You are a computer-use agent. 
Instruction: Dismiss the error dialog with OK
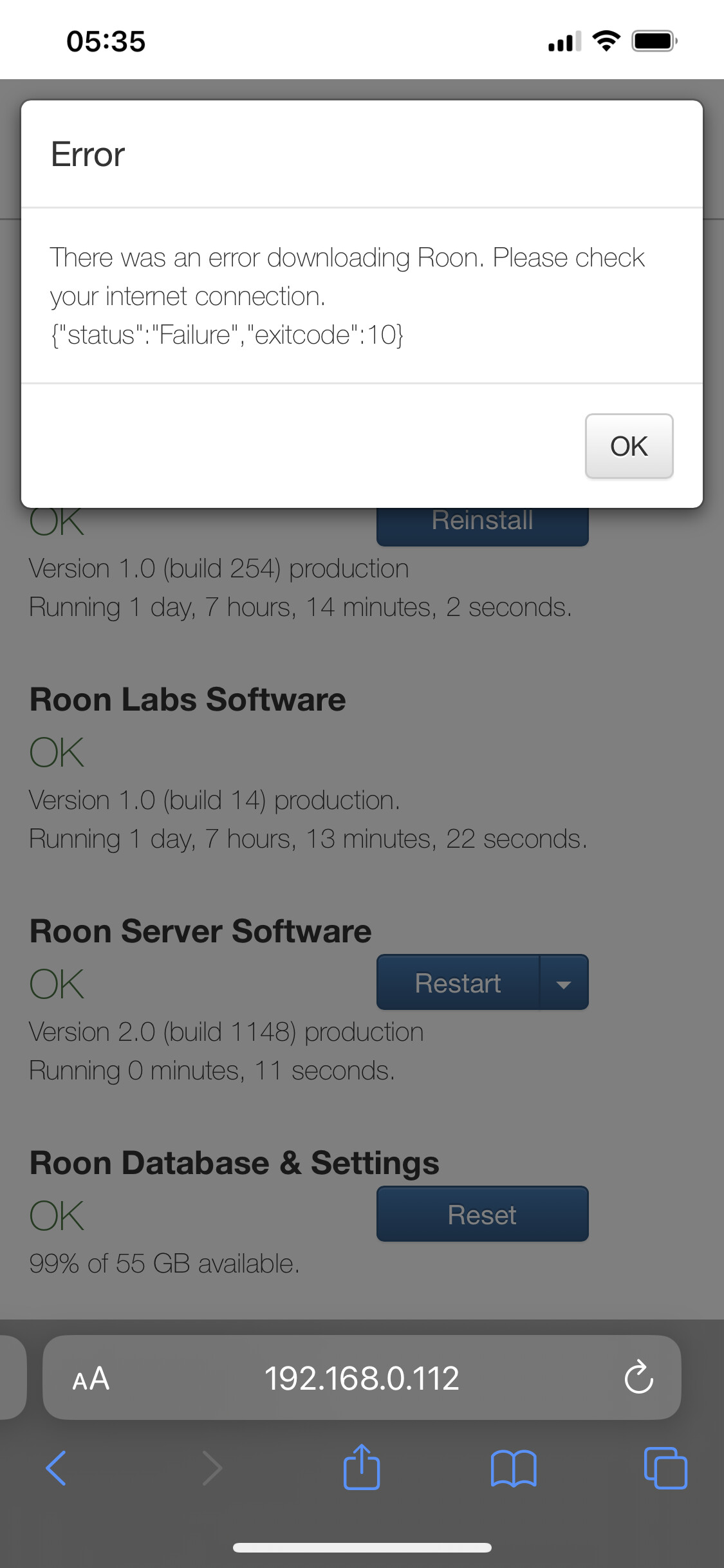[629, 446]
